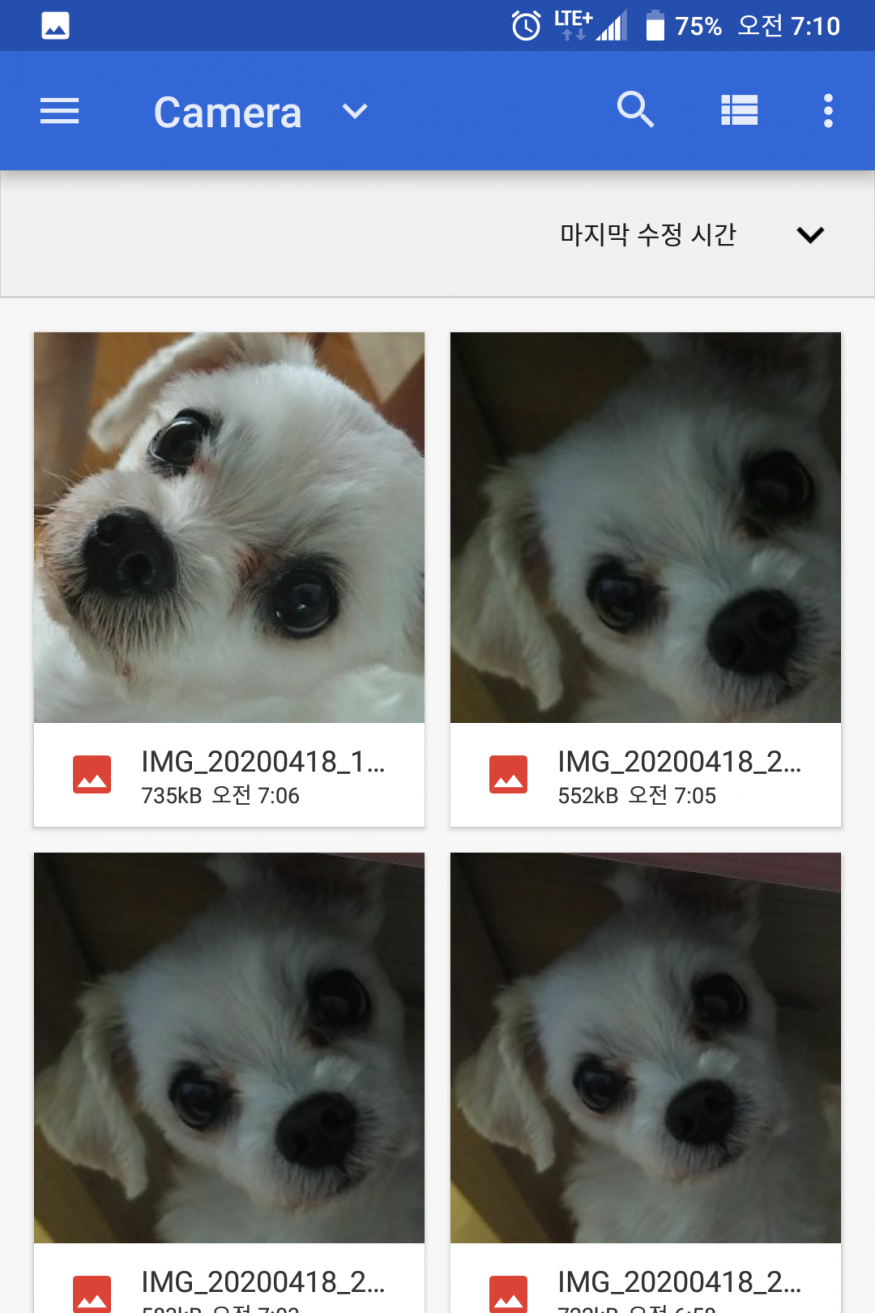The width and height of the screenshot is (875, 1313).
Task: Open the 552kB photo from 오전 7:05
Action: (x=645, y=528)
